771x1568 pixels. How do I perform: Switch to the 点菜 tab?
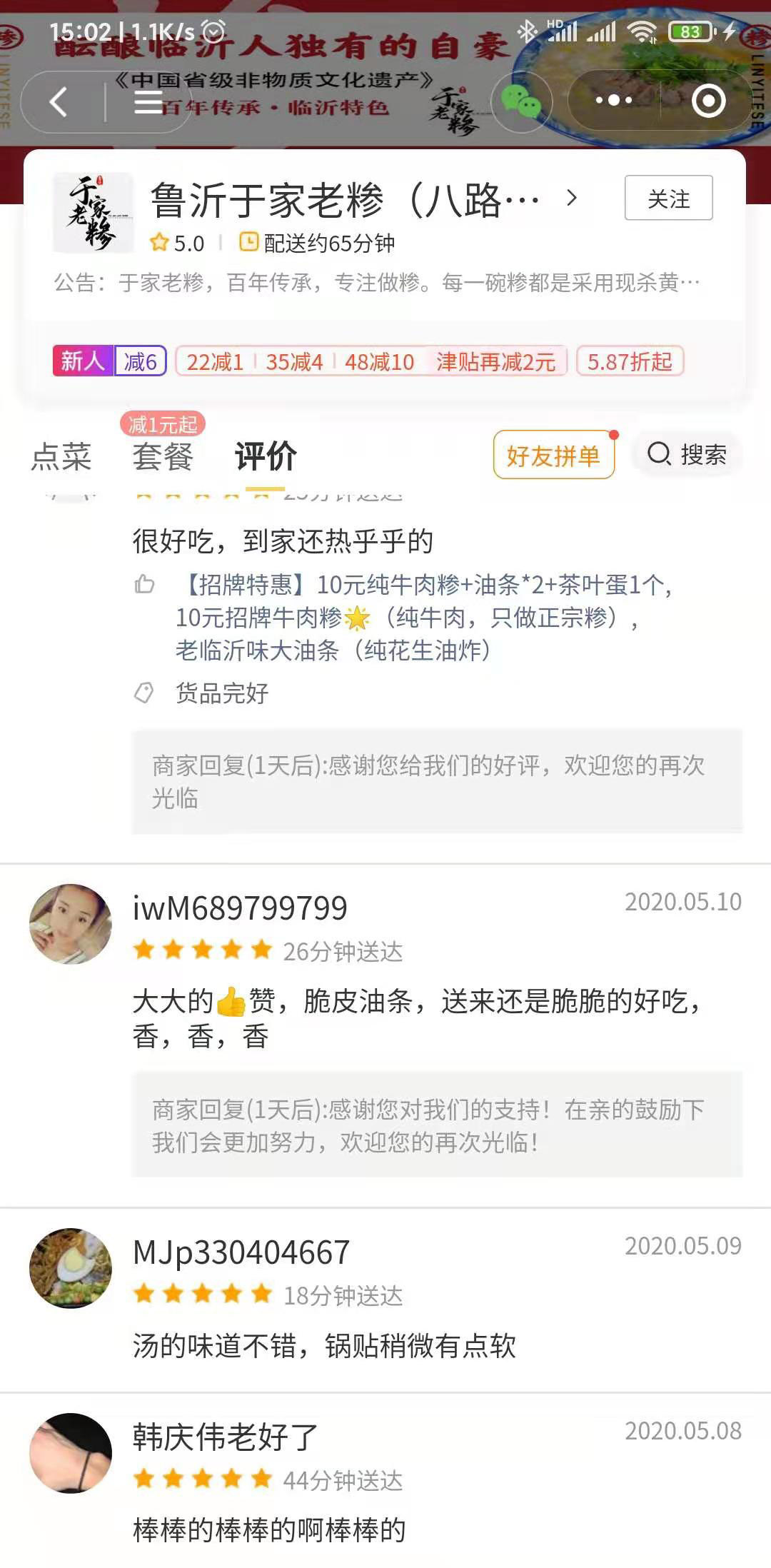click(61, 456)
